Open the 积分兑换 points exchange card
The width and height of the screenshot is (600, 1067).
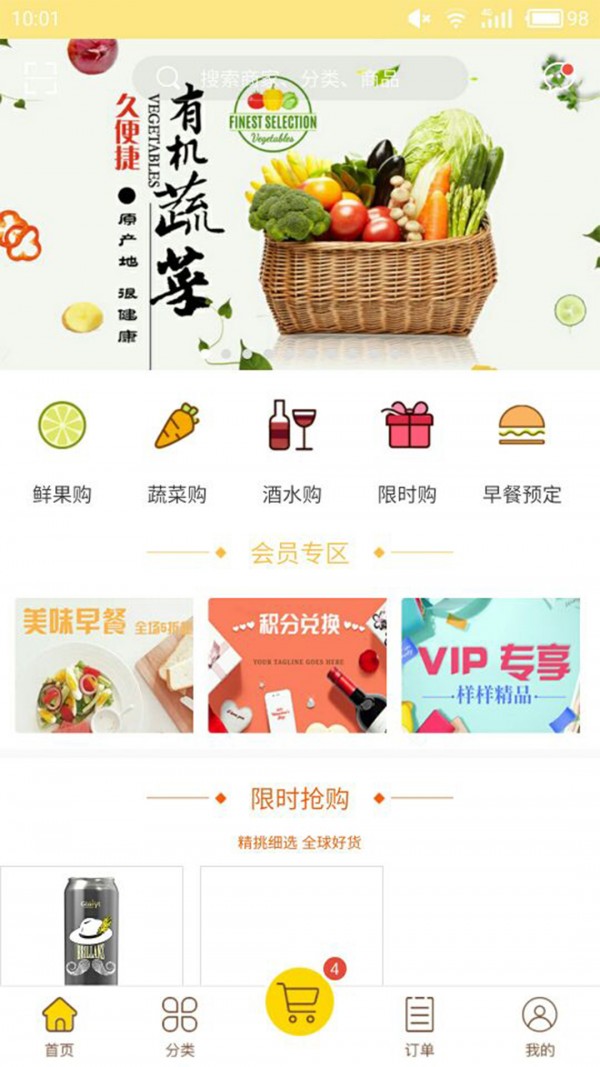tap(297, 665)
